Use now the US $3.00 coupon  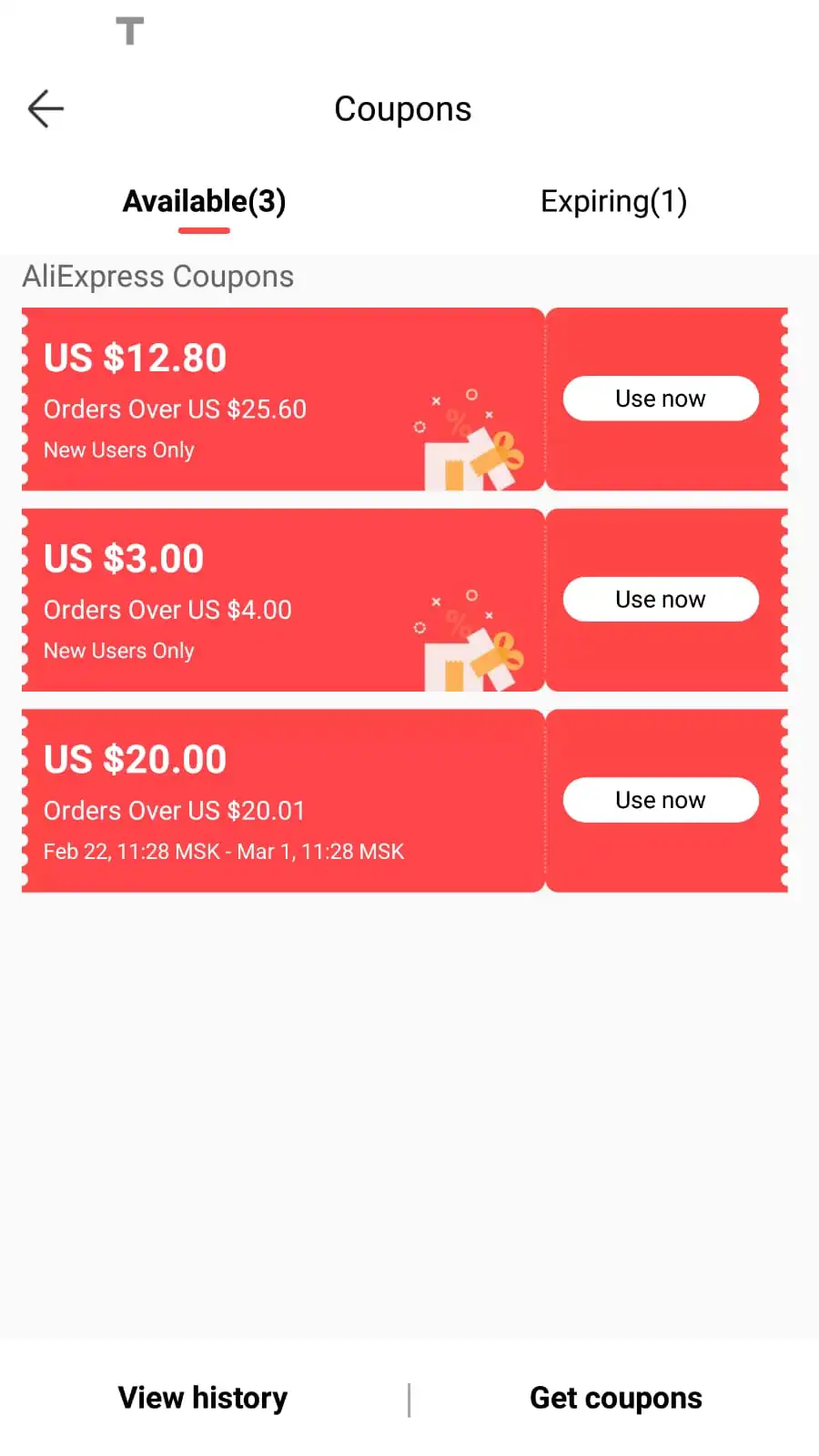point(661,600)
